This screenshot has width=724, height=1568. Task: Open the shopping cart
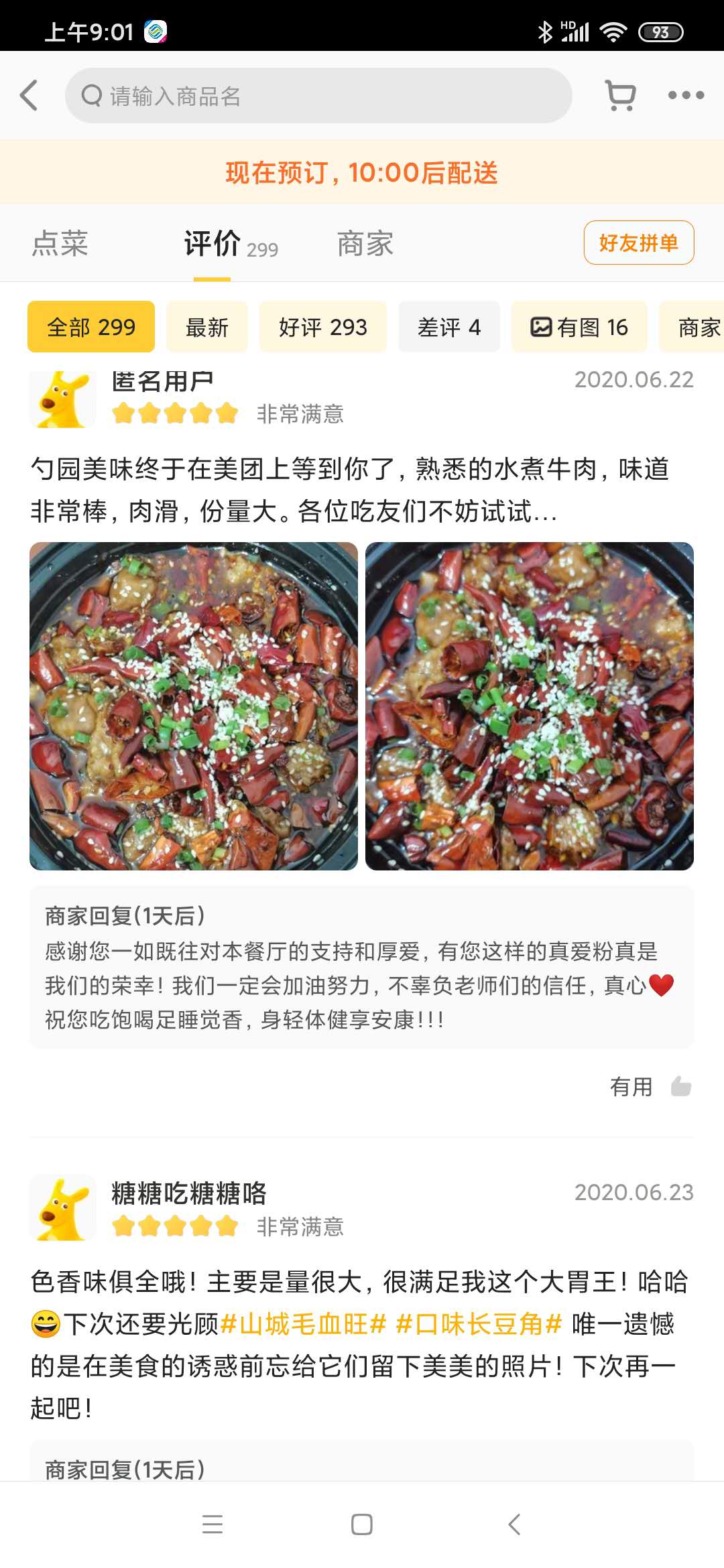click(620, 95)
